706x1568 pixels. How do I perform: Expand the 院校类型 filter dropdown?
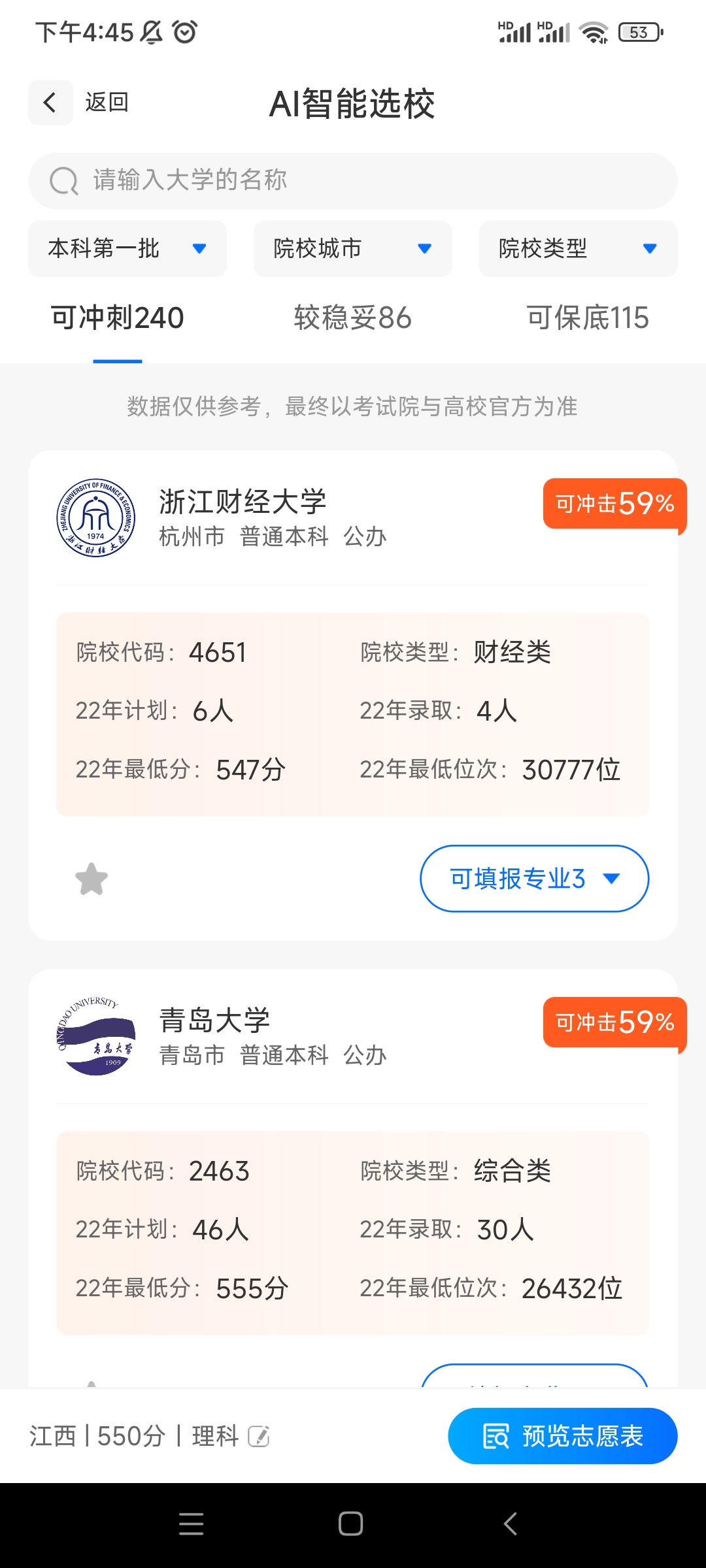[578, 249]
